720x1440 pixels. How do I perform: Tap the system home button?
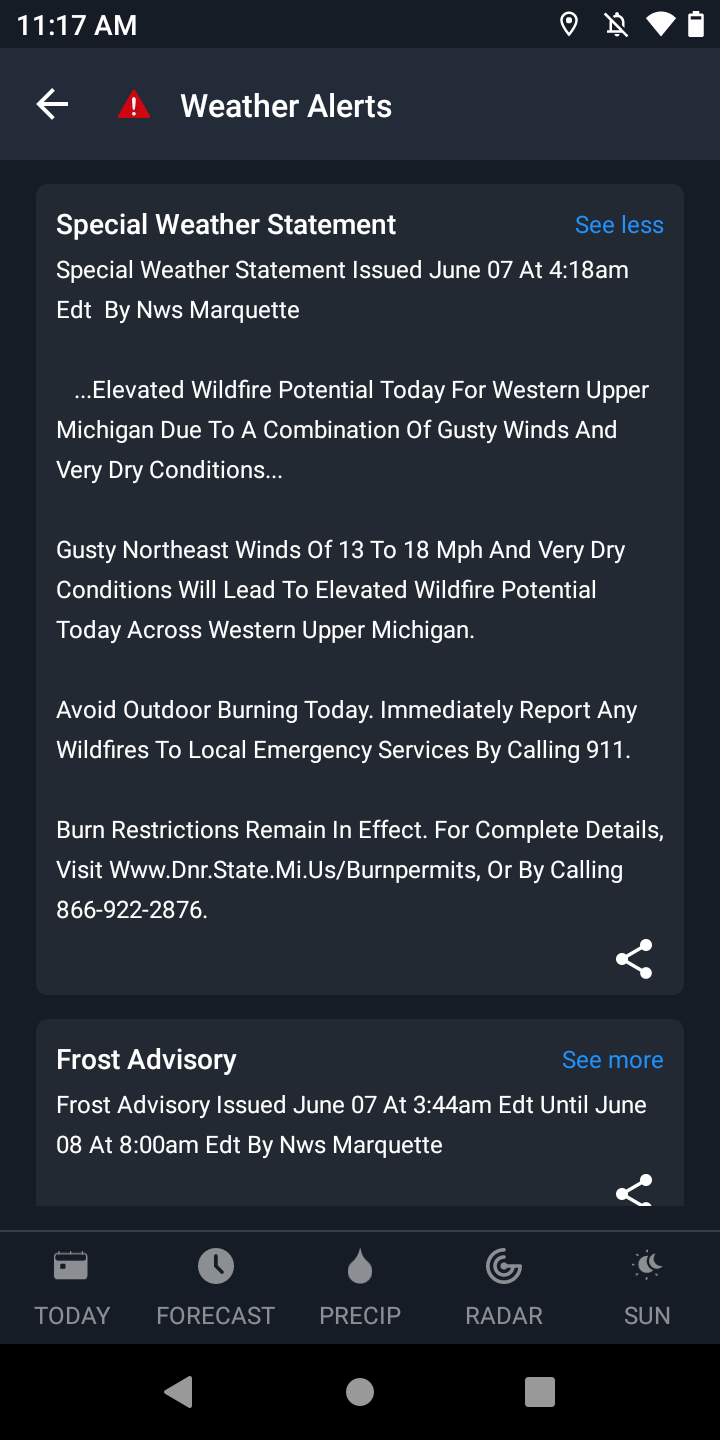point(360,1391)
